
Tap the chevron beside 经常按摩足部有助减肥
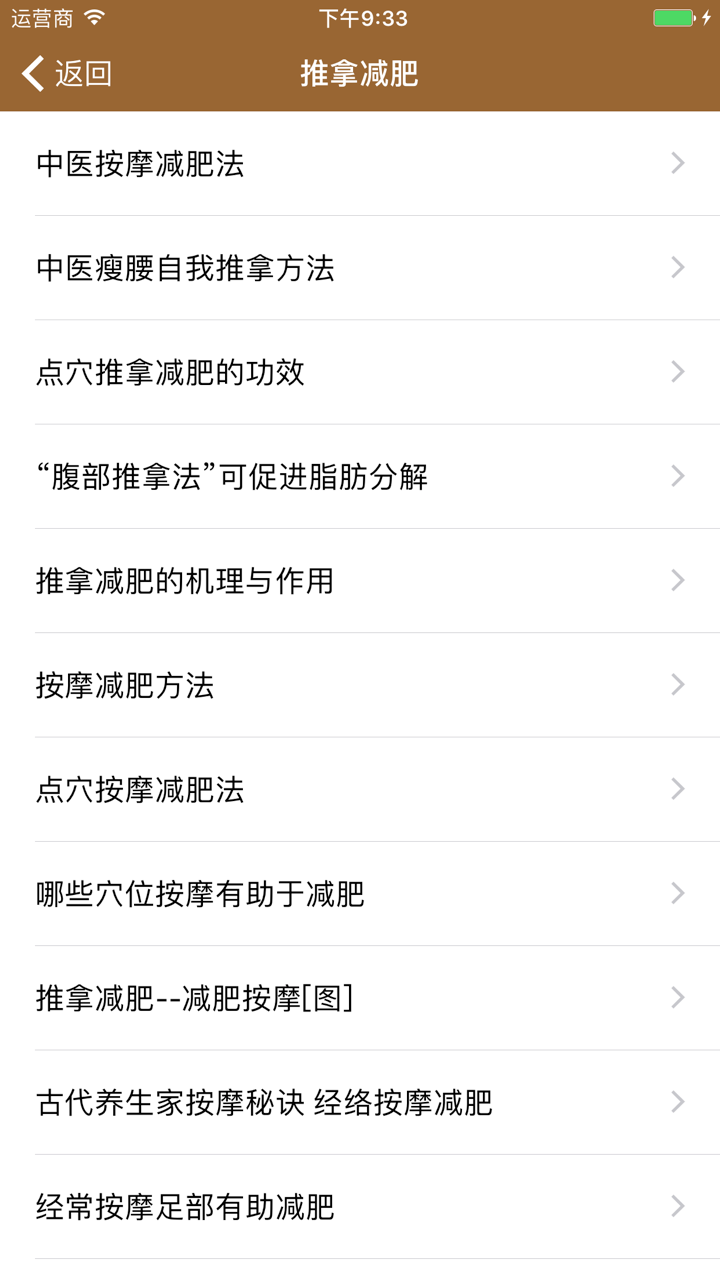[x=678, y=1206]
